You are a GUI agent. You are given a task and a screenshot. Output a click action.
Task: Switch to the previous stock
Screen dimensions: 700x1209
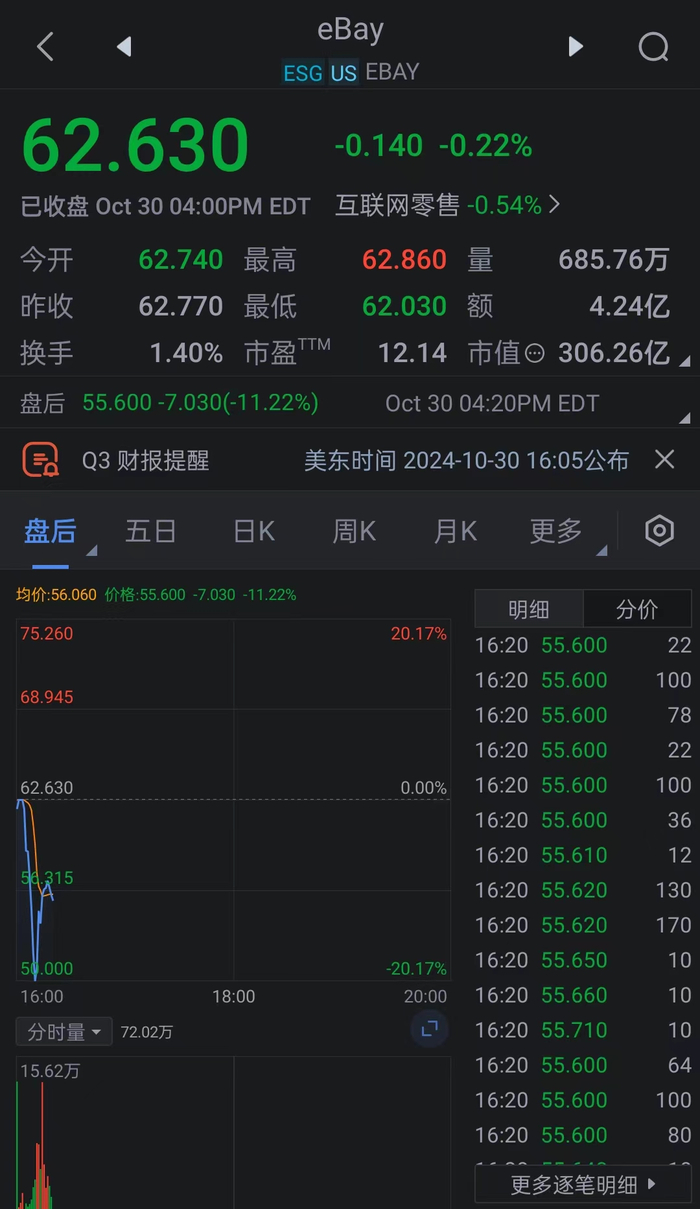click(x=124, y=46)
